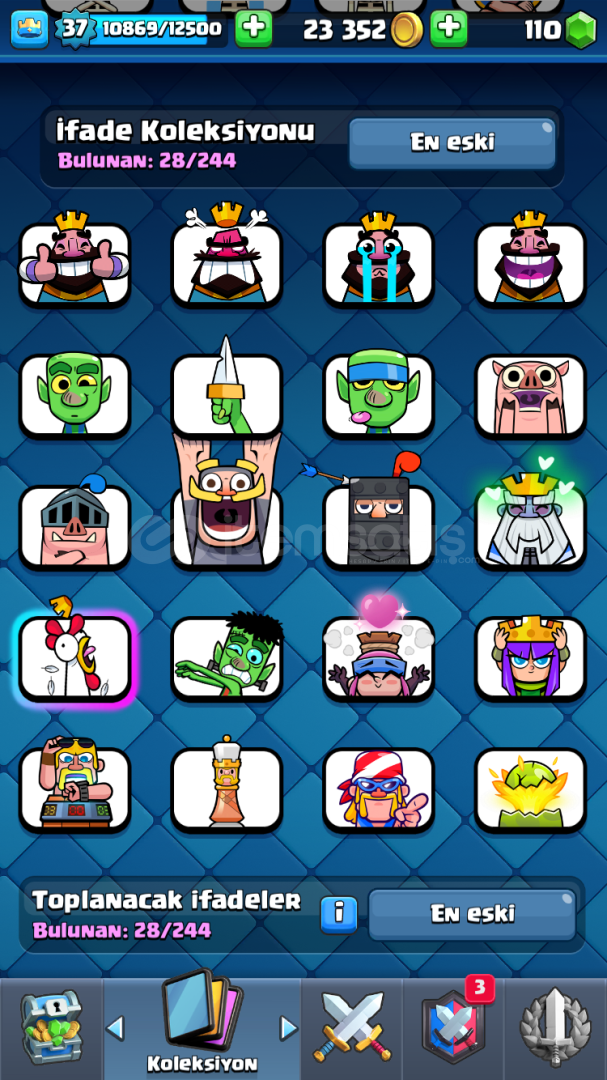This screenshot has height=1080, width=607.
Task: Open the events trophy tab
Action: pyautogui.click(x=555, y=1028)
